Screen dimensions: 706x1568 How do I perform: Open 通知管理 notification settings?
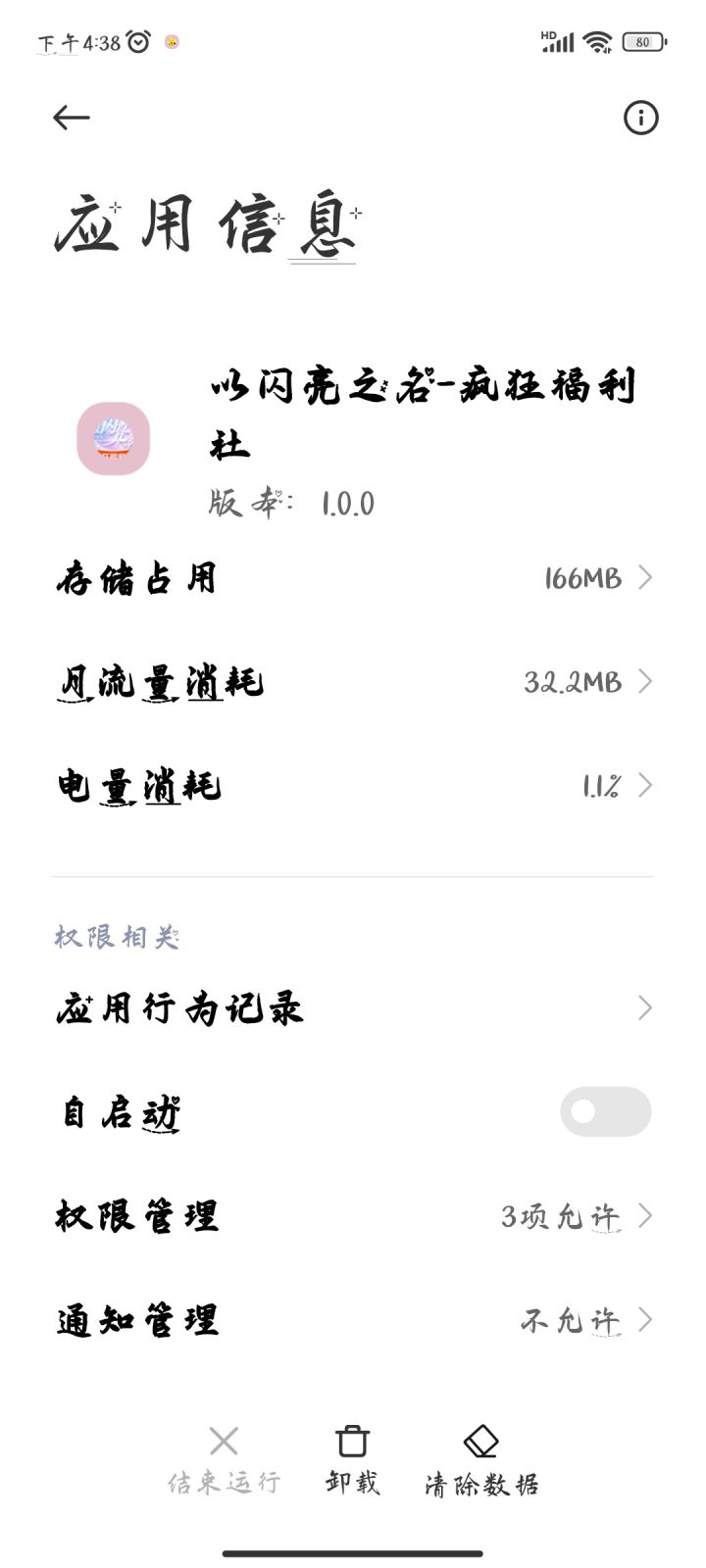(353, 1320)
